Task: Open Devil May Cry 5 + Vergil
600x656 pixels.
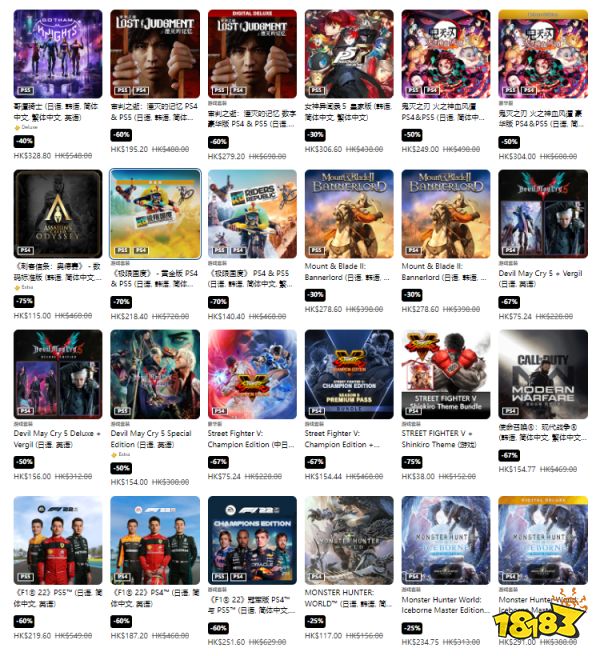Action: [543, 213]
